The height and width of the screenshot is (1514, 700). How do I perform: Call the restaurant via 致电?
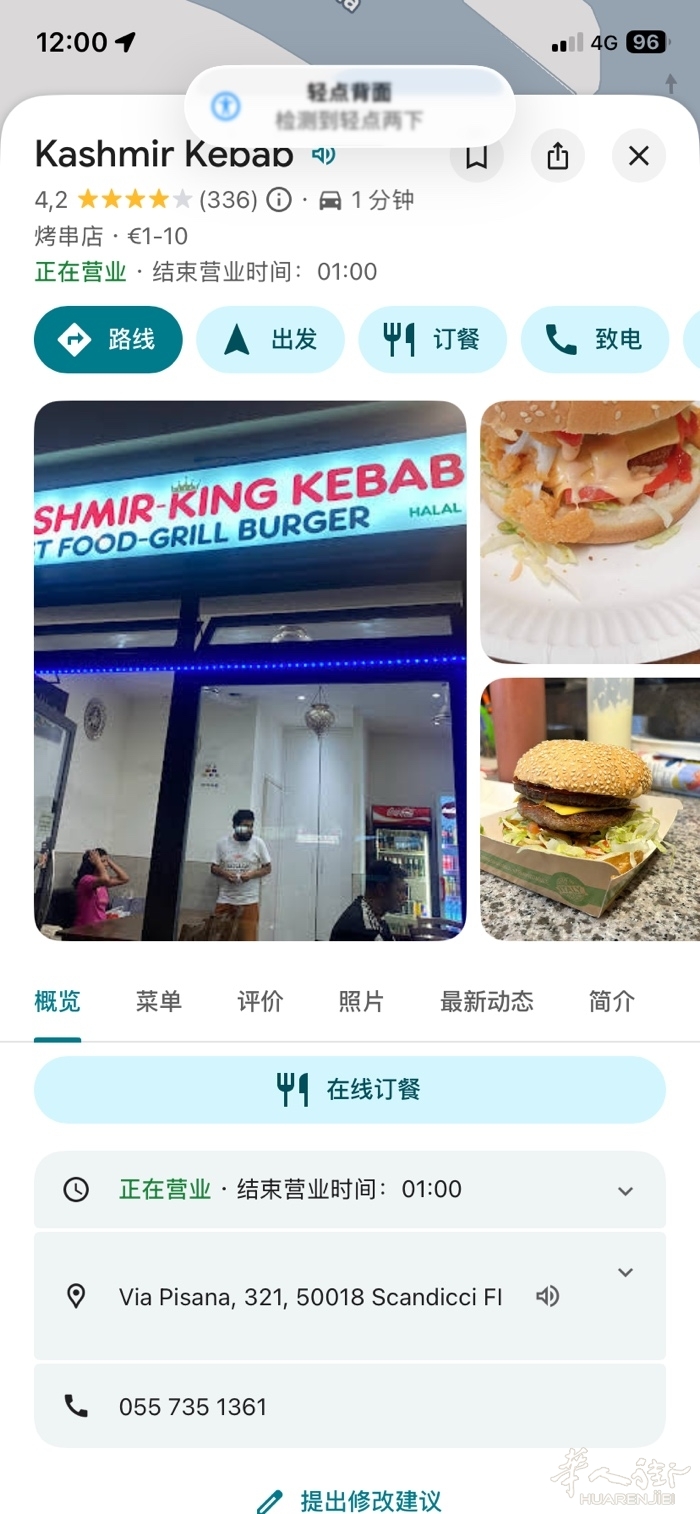point(594,340)
